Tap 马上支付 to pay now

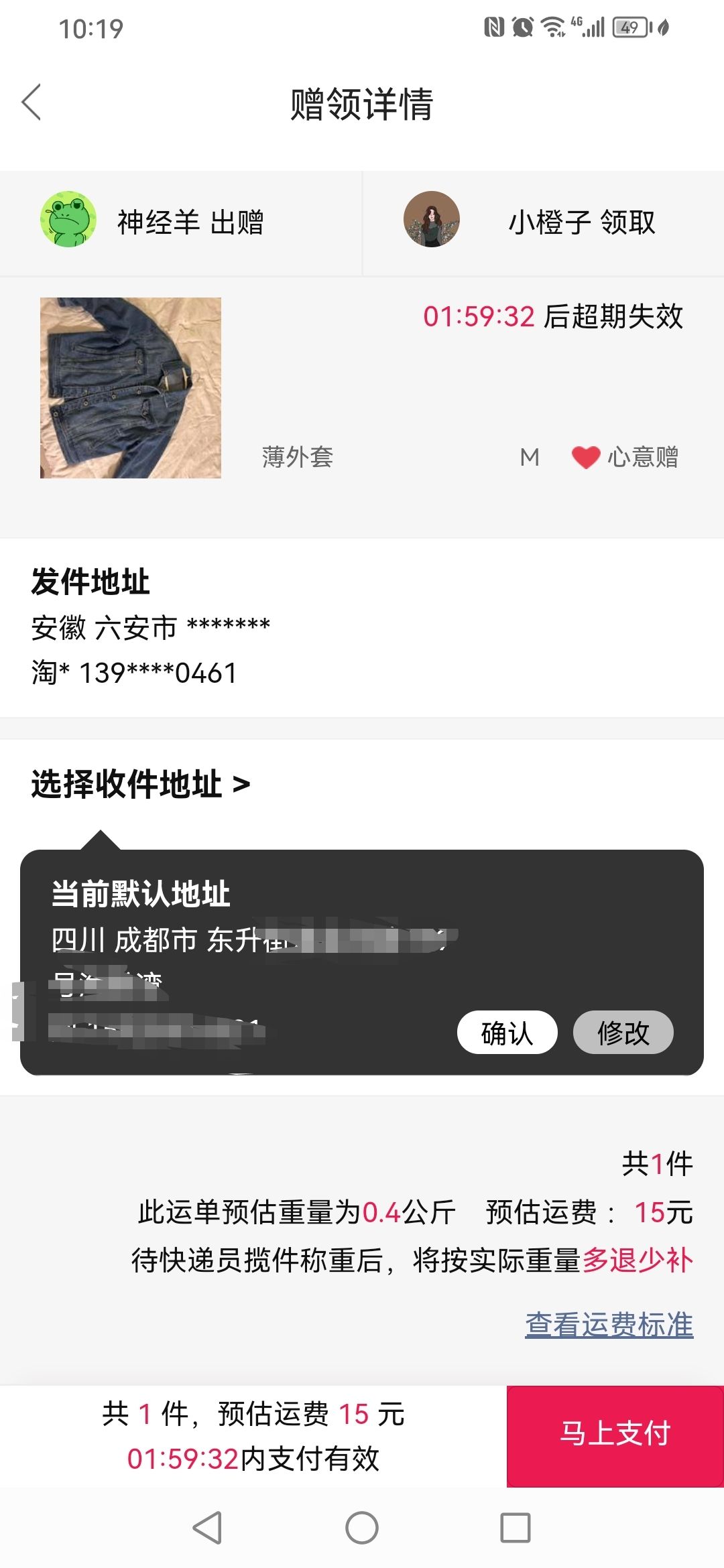[615, 1436]
